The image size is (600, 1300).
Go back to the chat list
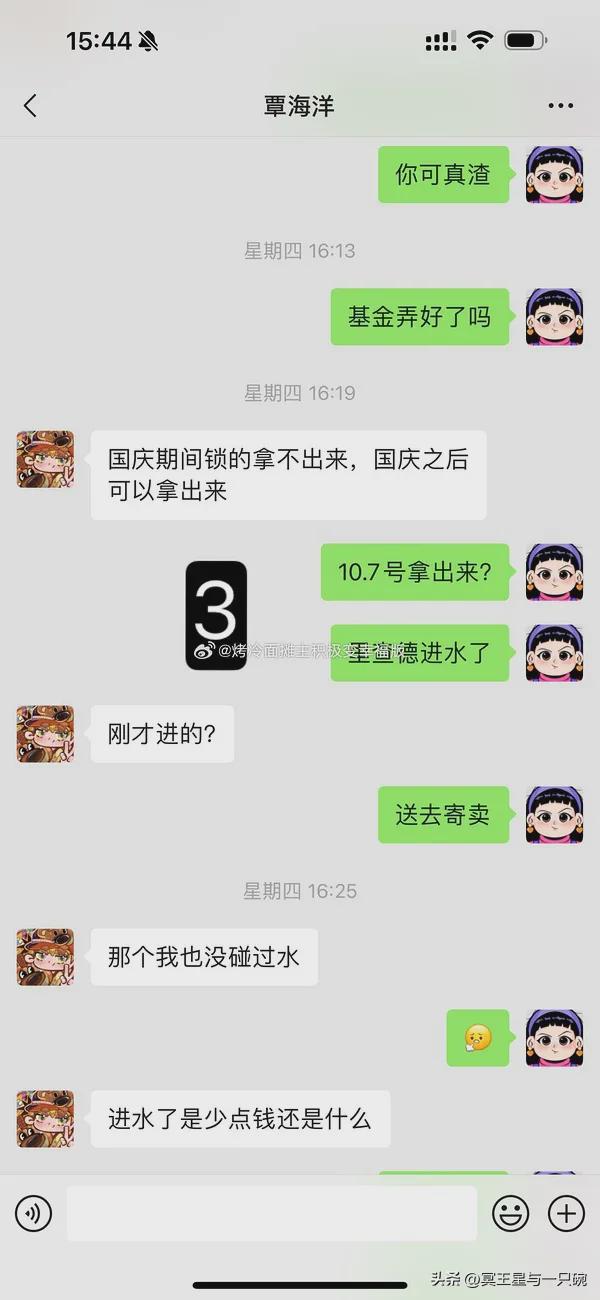[30, 106]
